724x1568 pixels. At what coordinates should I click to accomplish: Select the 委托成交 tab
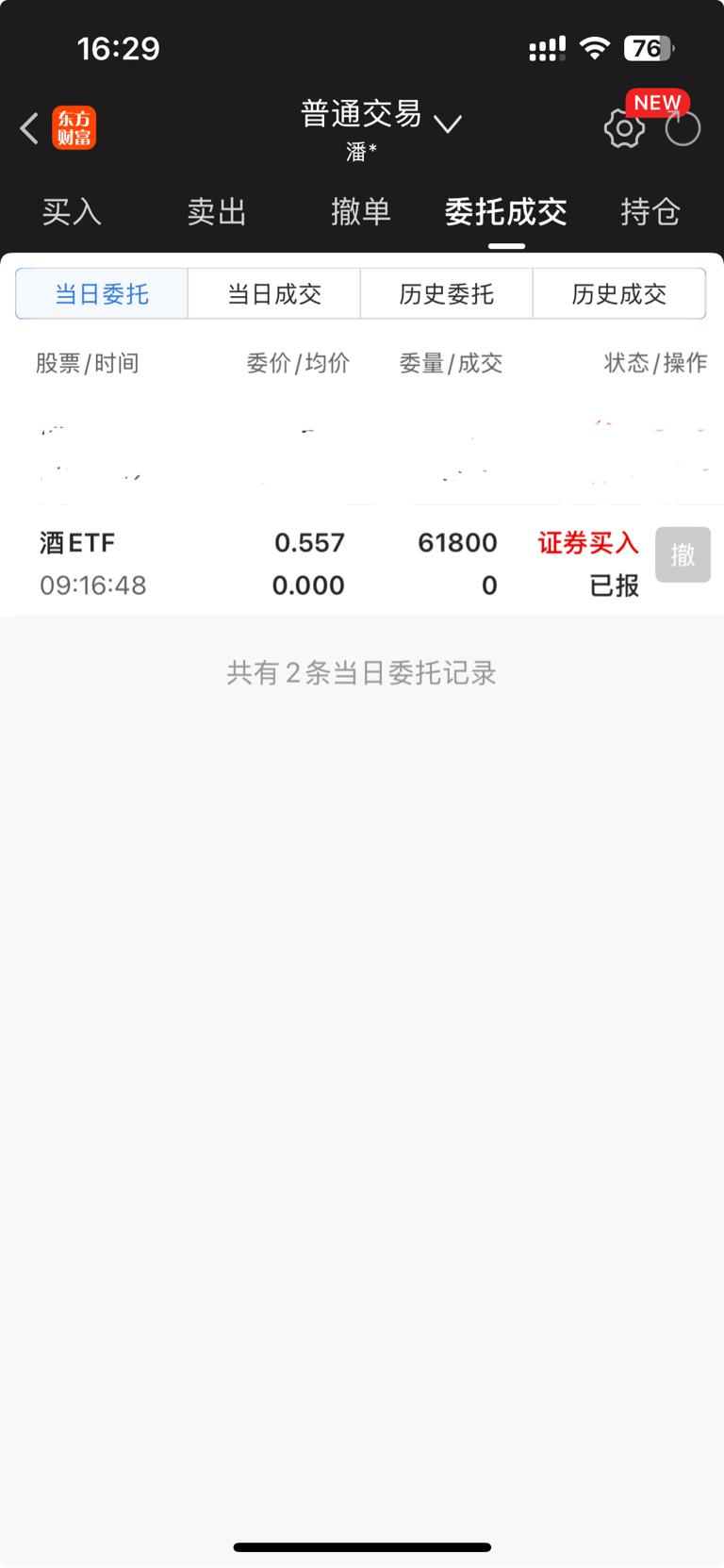506,212
